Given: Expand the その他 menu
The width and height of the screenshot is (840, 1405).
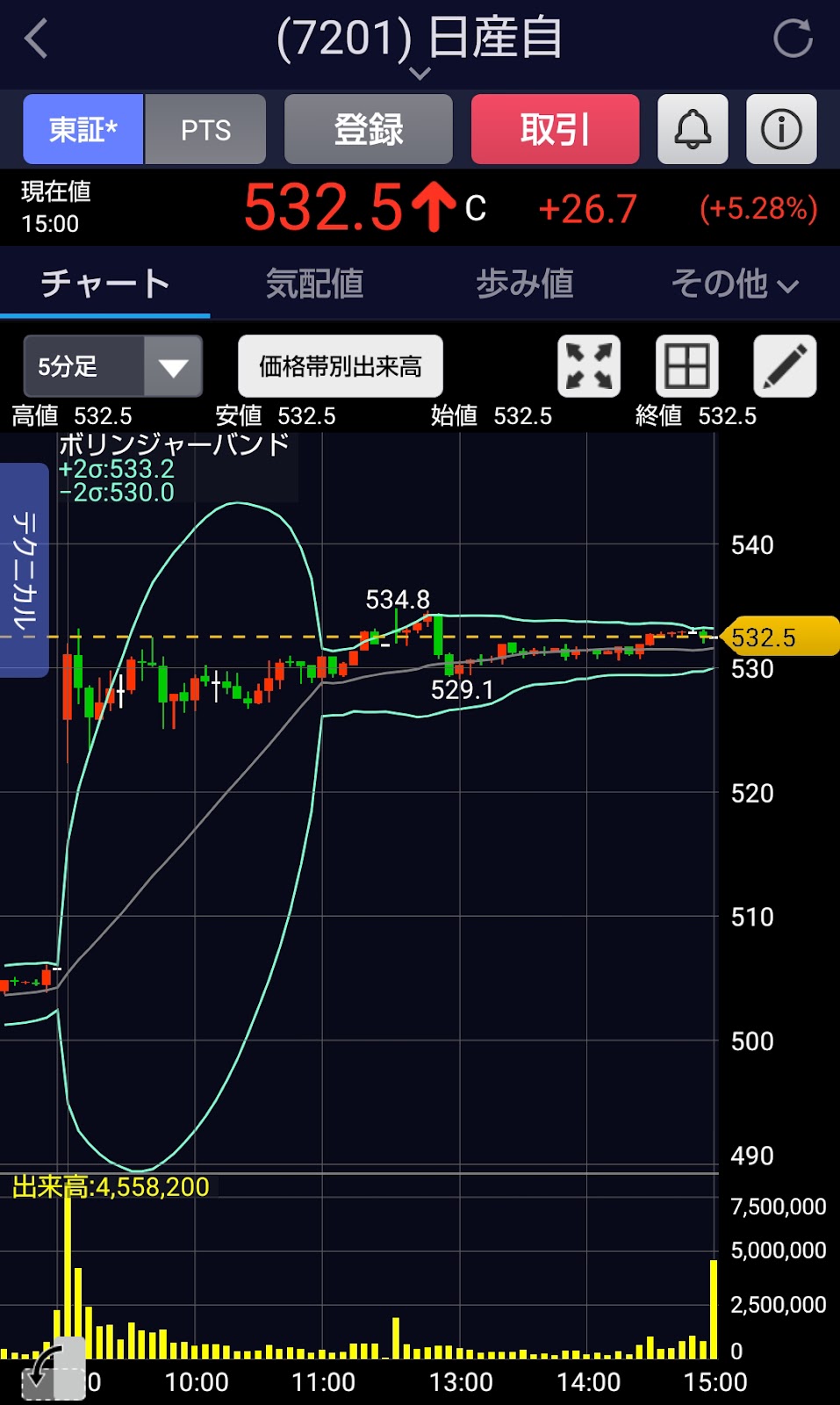Looking at the screenshot, I should pos(735,284).
